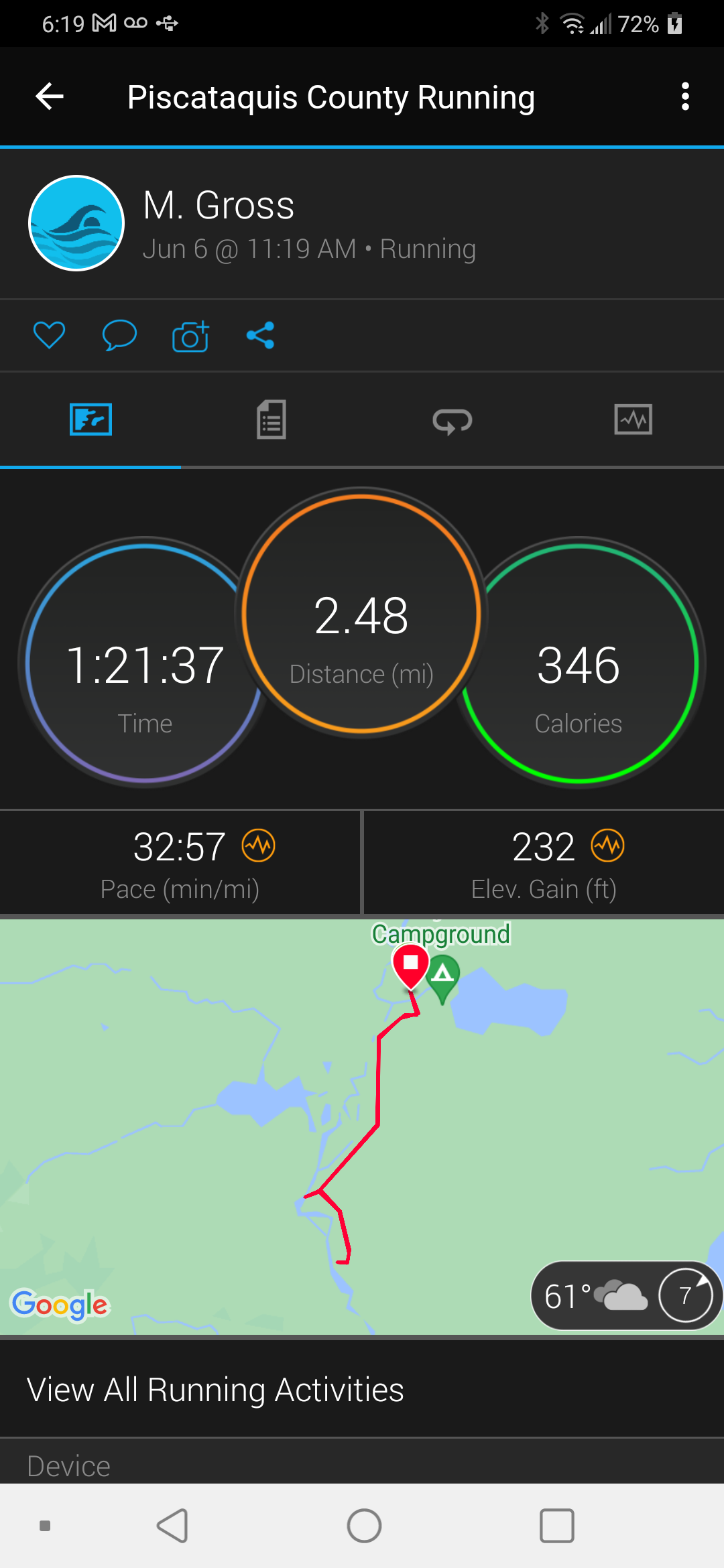Viewport: 724px width, 1568px height.
Task: Open the comments bubble
Action: [119, 335]
